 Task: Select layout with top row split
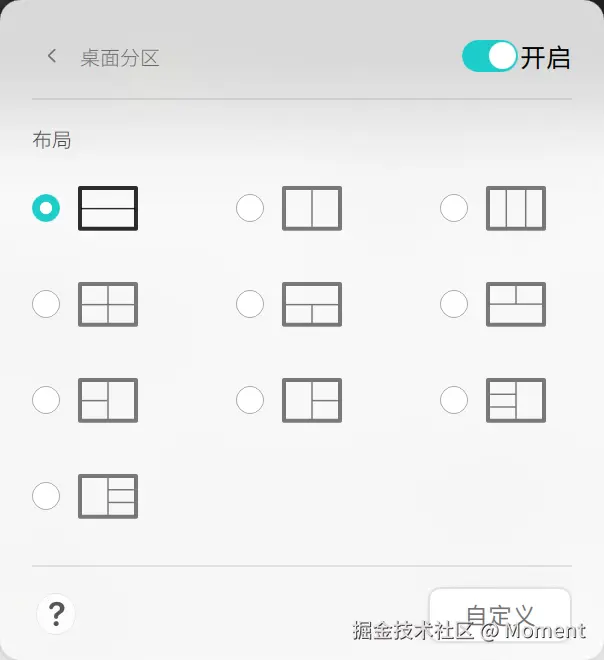pyautogui.click(x=454, y=304)
